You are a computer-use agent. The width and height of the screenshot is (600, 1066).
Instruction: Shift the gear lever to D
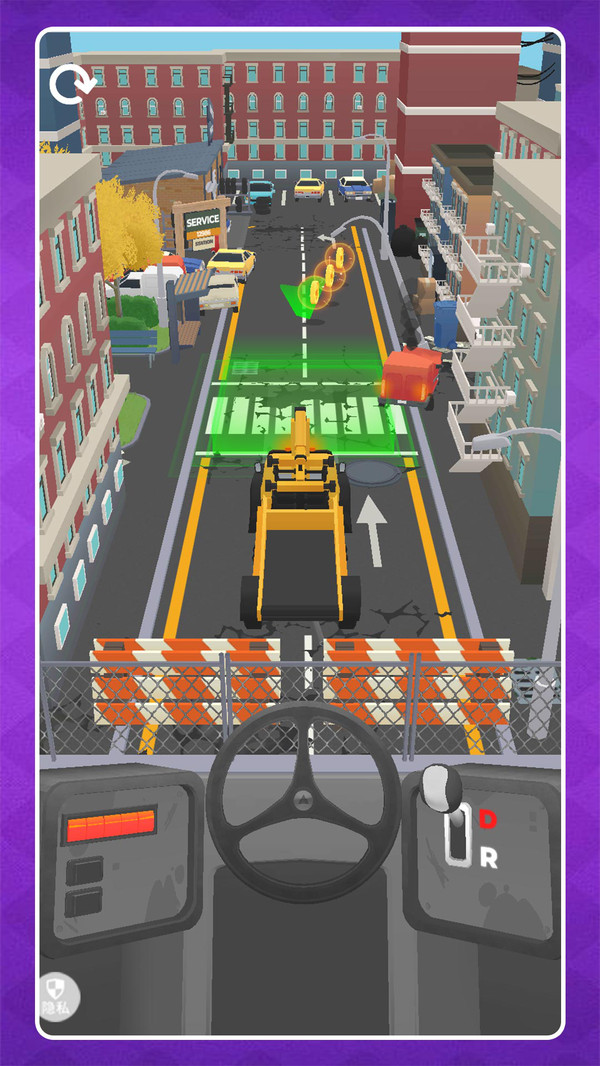pyautogui.click(x=487, y=819)
